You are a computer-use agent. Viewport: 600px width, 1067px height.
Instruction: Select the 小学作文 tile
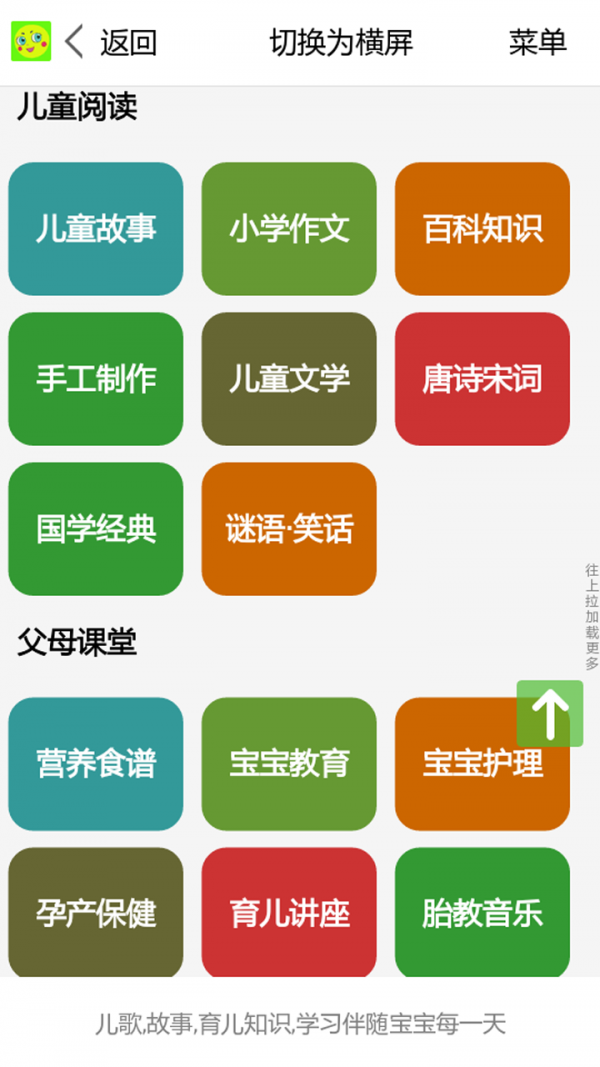pyautogui.click(x=289, y=229)
